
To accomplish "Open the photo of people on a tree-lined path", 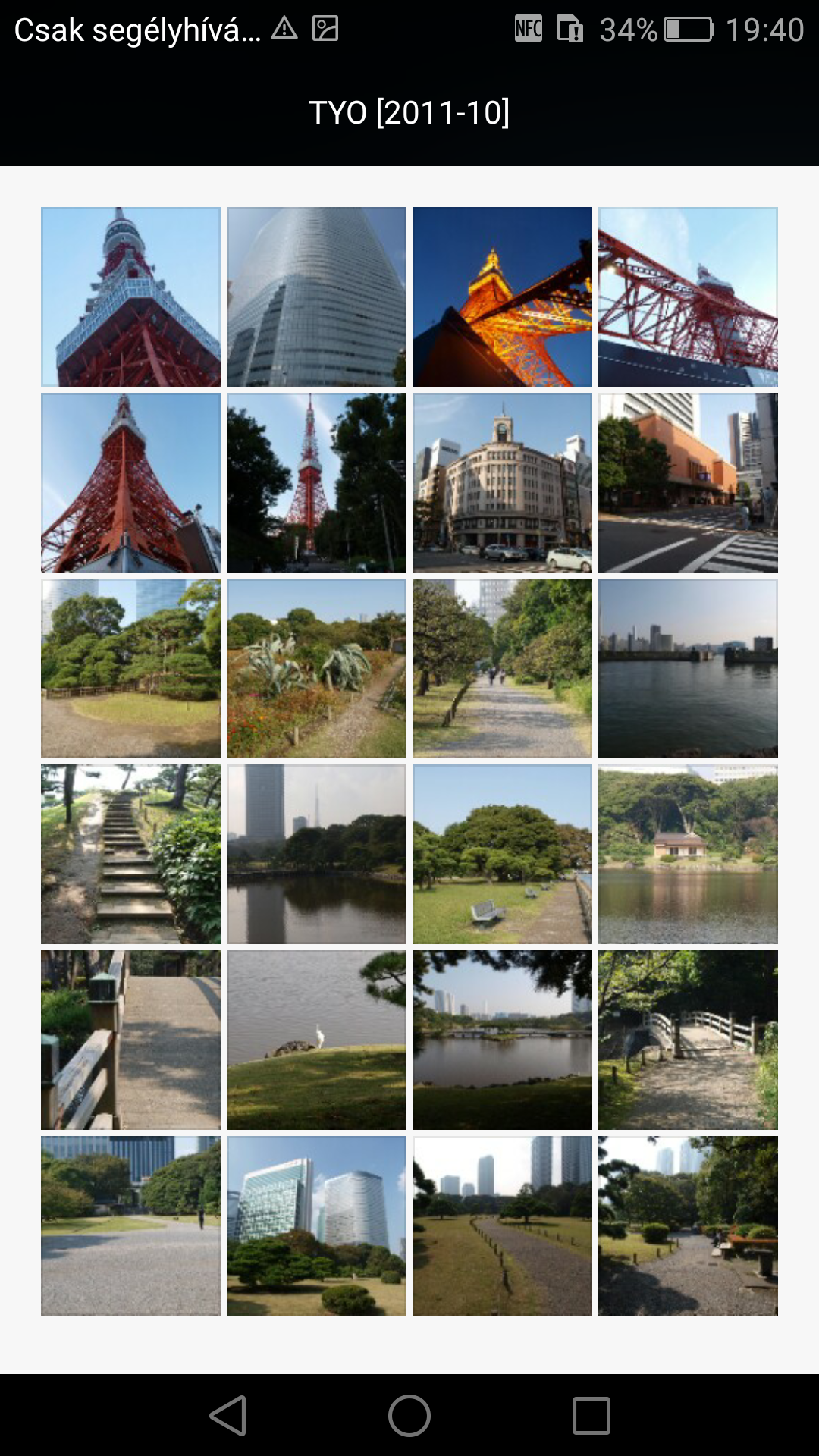I will click(x=502, y=668).
